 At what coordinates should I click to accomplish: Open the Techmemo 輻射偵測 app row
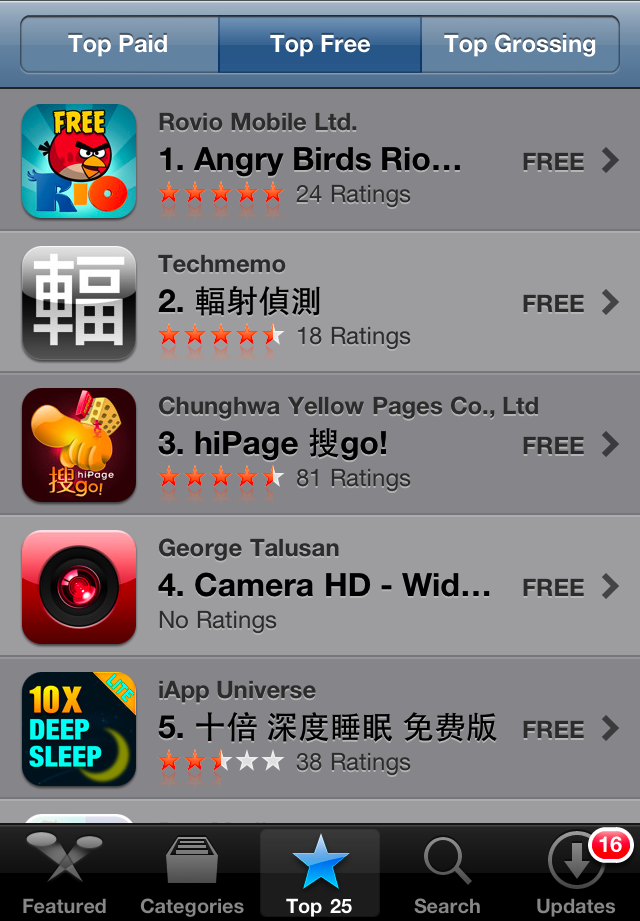(x=320, y=303)
